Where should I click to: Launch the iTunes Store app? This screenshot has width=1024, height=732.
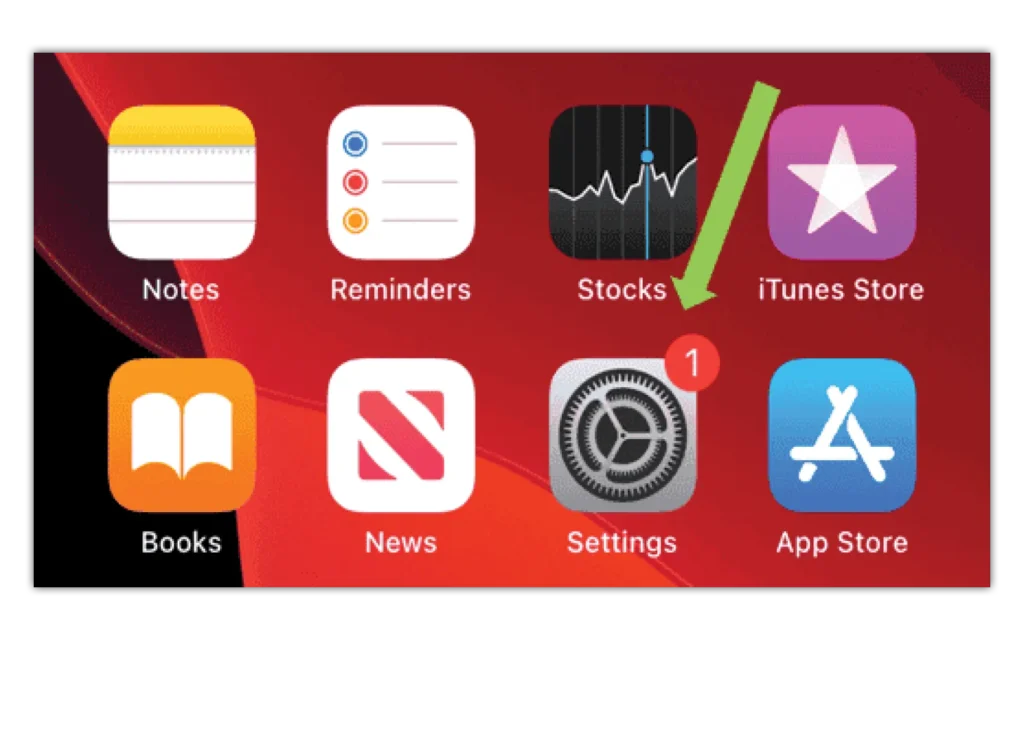point(842,183)
